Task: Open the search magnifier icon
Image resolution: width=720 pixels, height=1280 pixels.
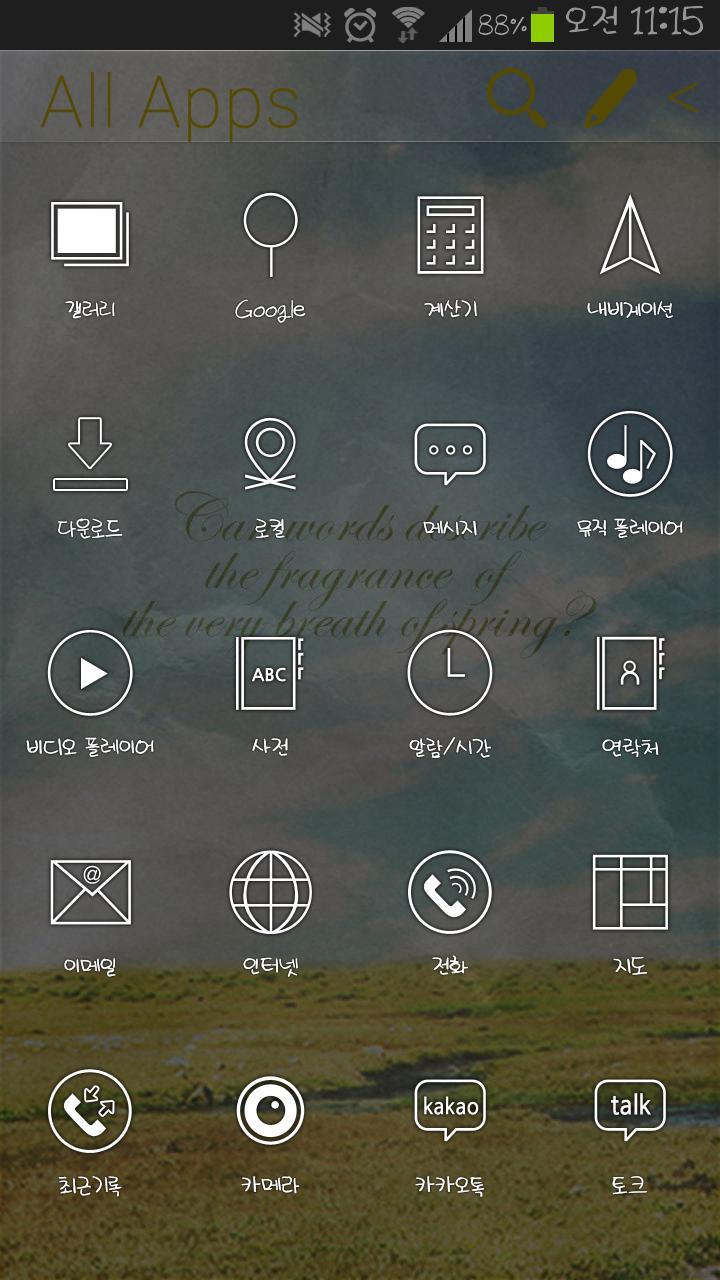Action: (x=516, y=99)
